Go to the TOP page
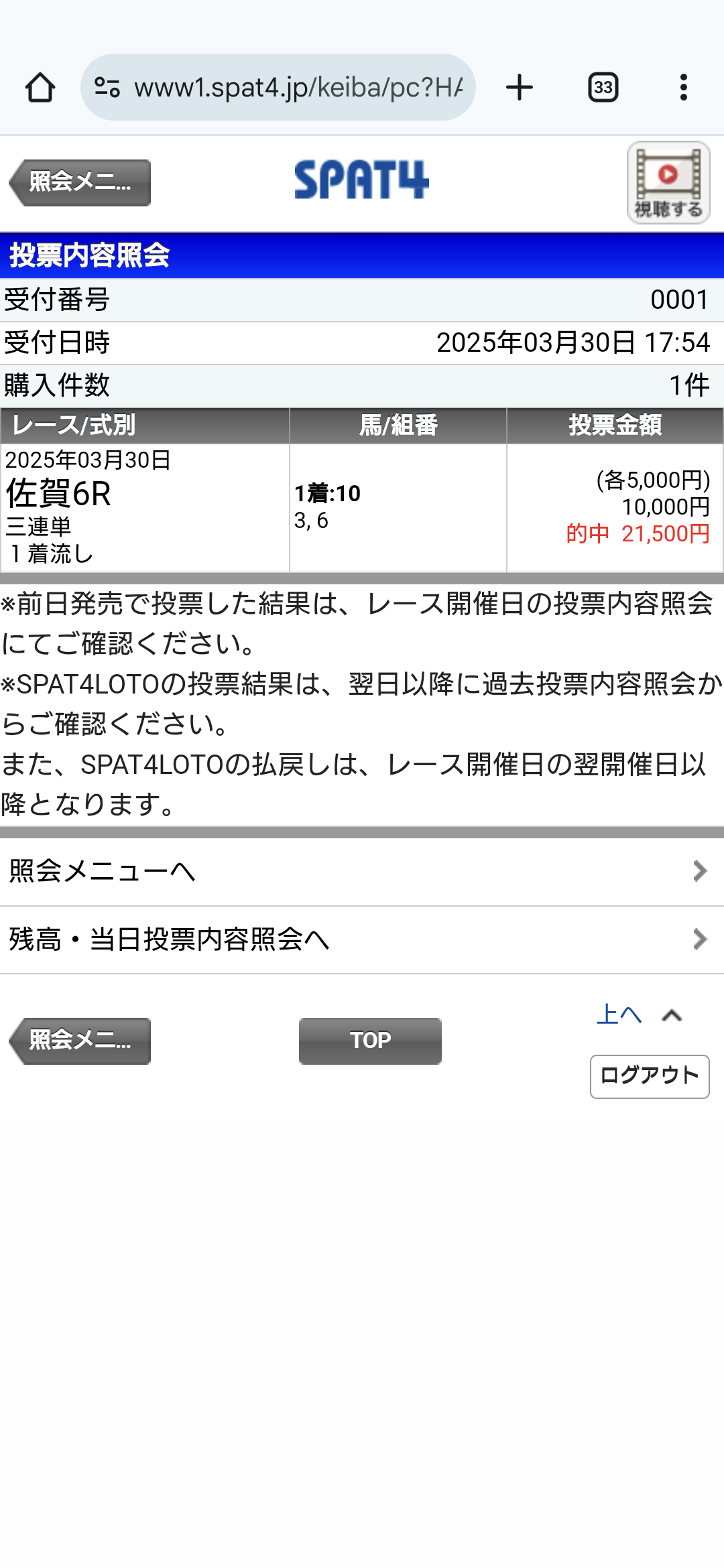This screenshot has height=1568, width=724. (370, 1041)
